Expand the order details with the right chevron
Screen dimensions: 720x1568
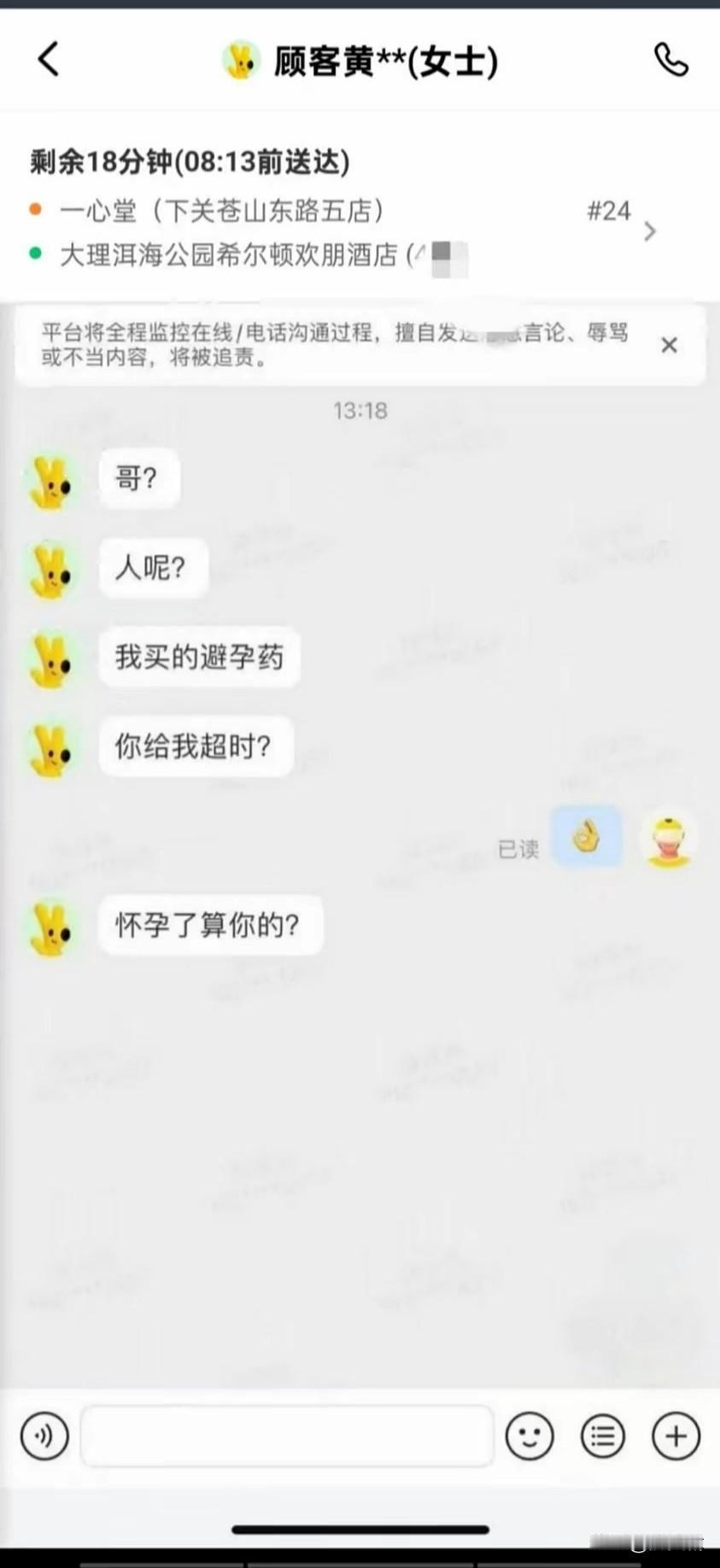coord(651,232)
